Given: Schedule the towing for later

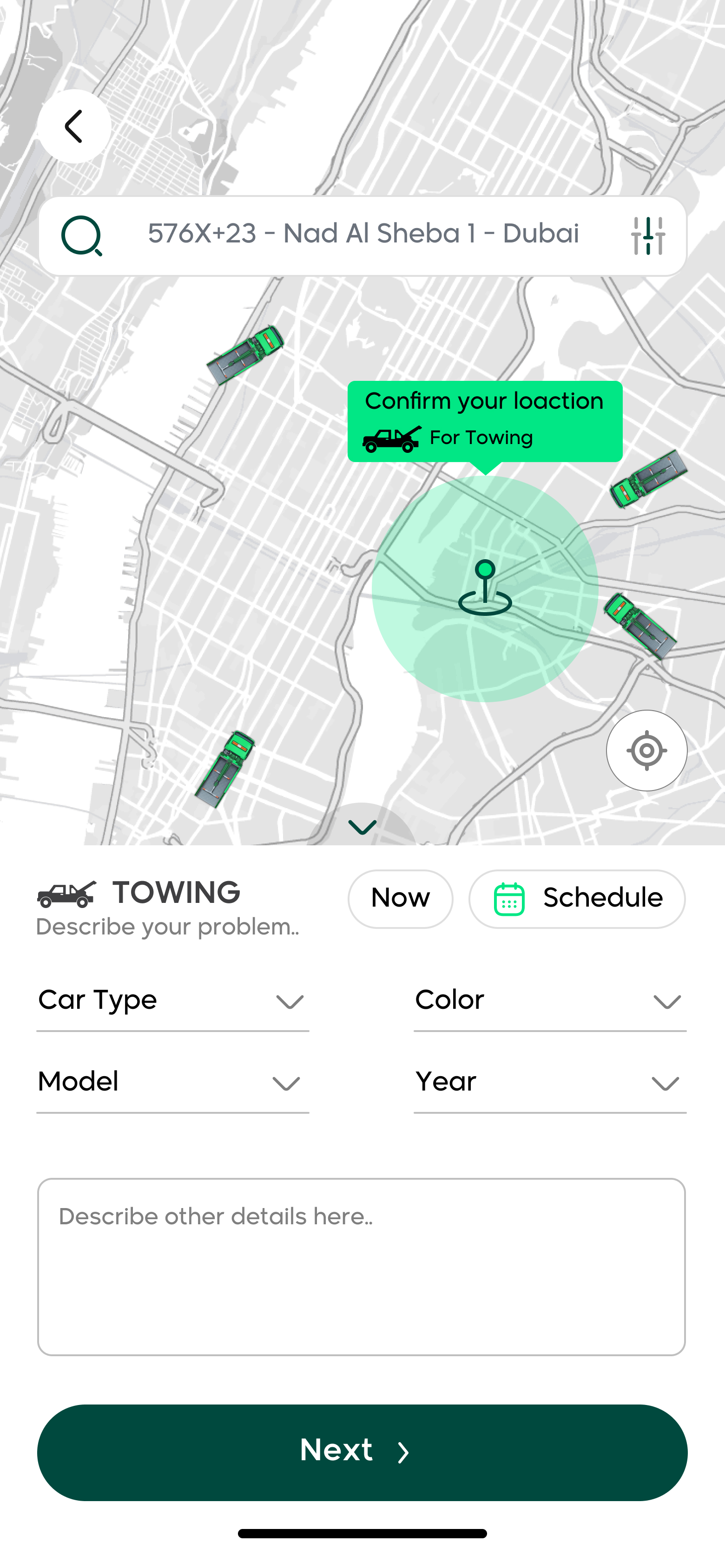Looking at the screenshot, I should [x=576, y=898].
